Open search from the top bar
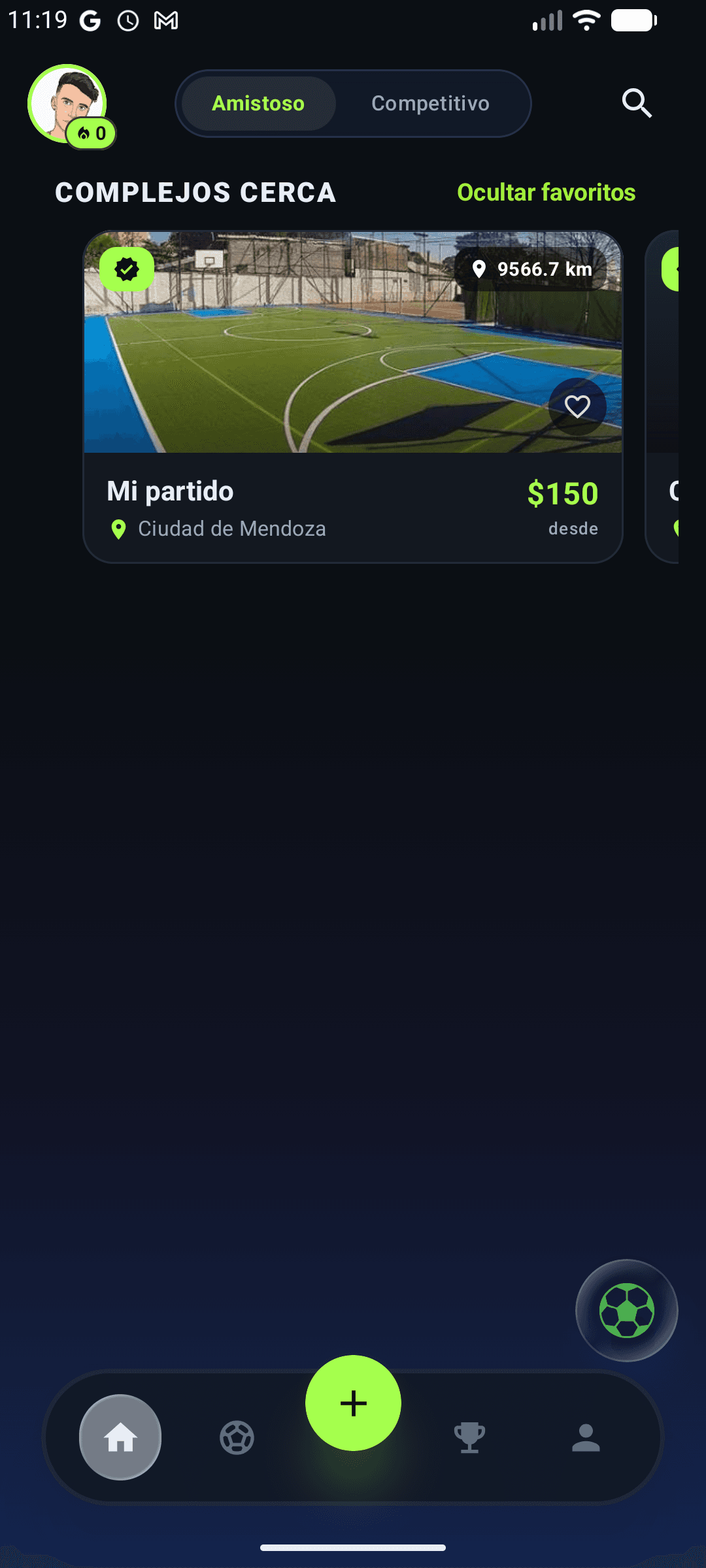The image size is (706, 1568). (x=637, y=103)
